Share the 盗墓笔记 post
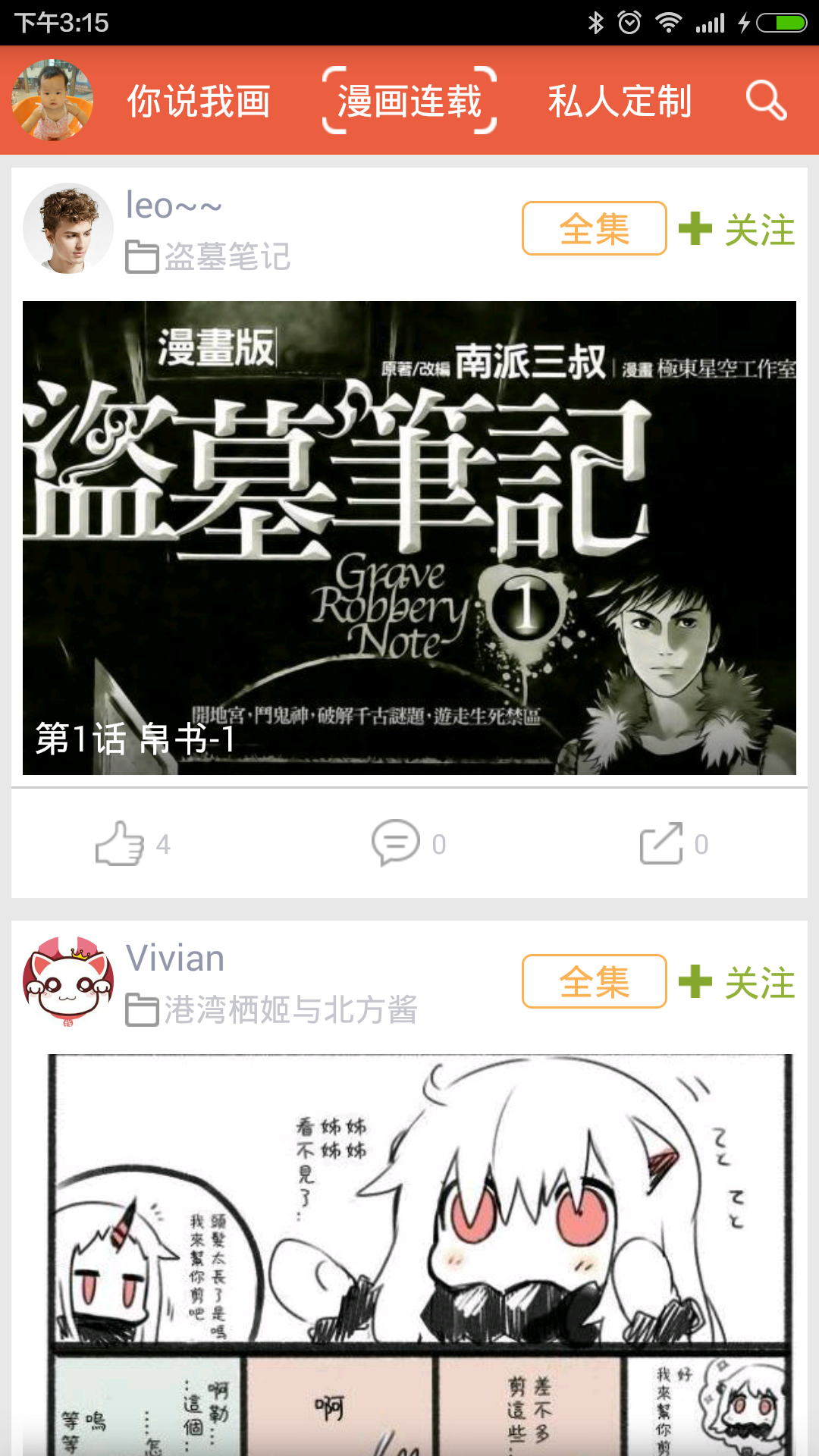819x1456 pixels. (x=673, y=843)
